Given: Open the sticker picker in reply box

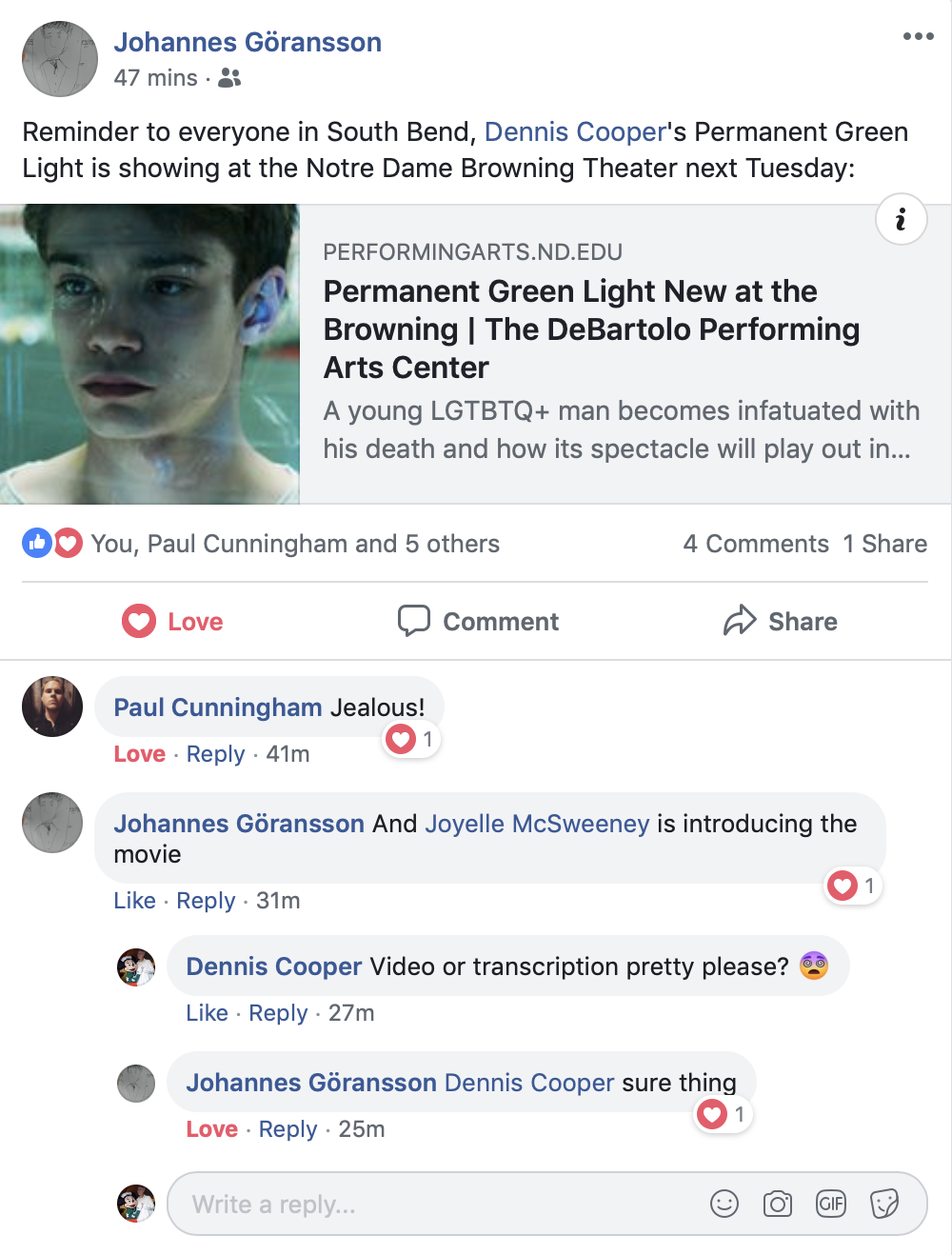Looking at the screenshot, I should point(884,1205).
